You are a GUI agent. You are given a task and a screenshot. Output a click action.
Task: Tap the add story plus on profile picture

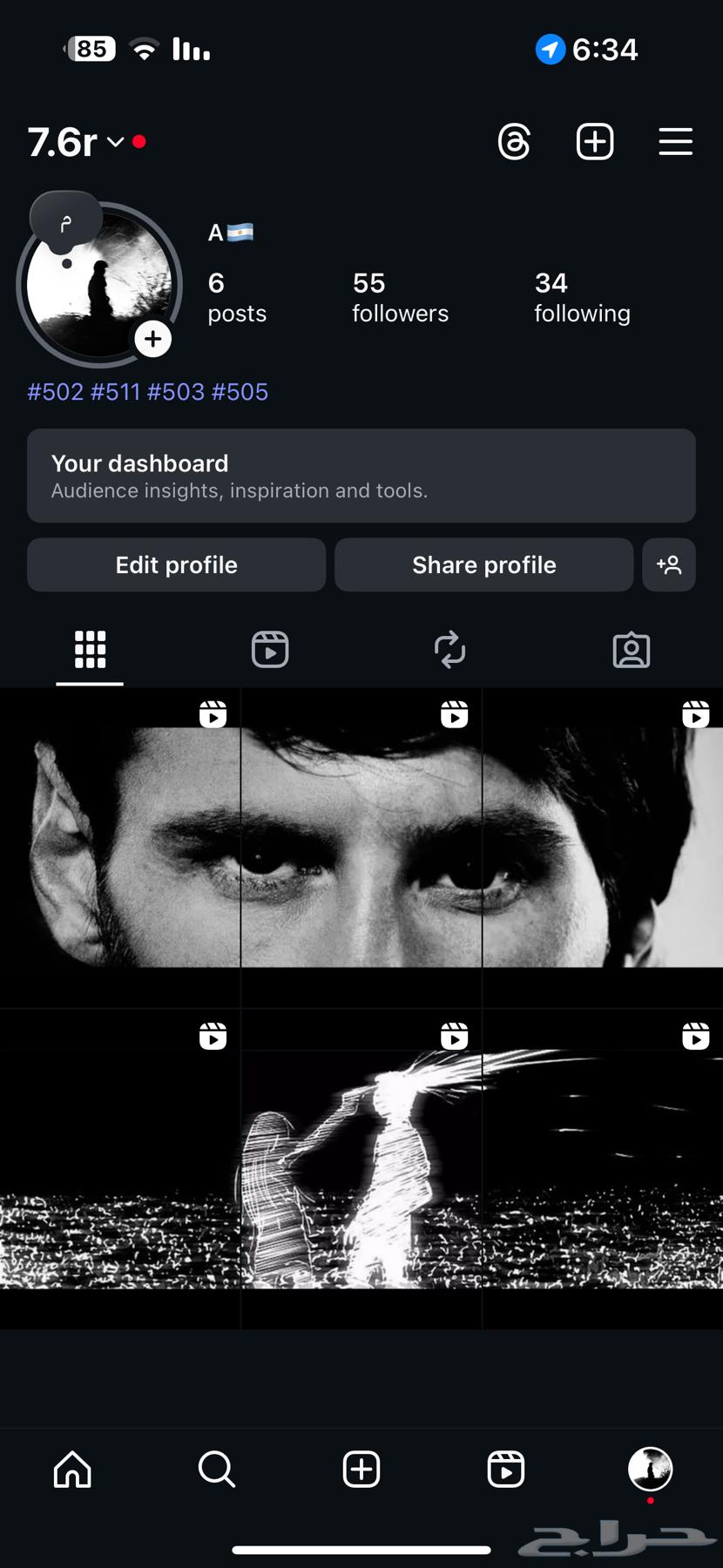pyautogui.click(x=153, y=340)
